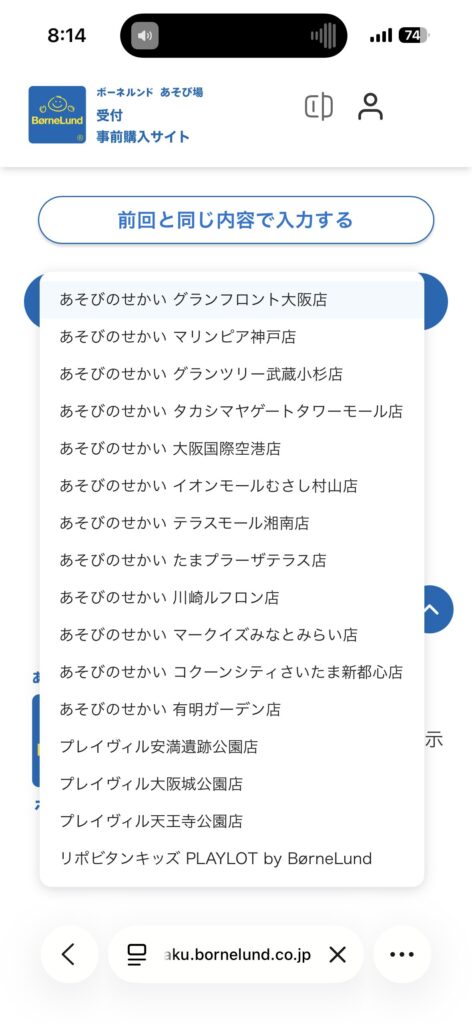Viewport: 472px width, 1024px height.
Task: Choose あそびのせかい グランツリー武蔵小杉店
Action: point(232,374)
